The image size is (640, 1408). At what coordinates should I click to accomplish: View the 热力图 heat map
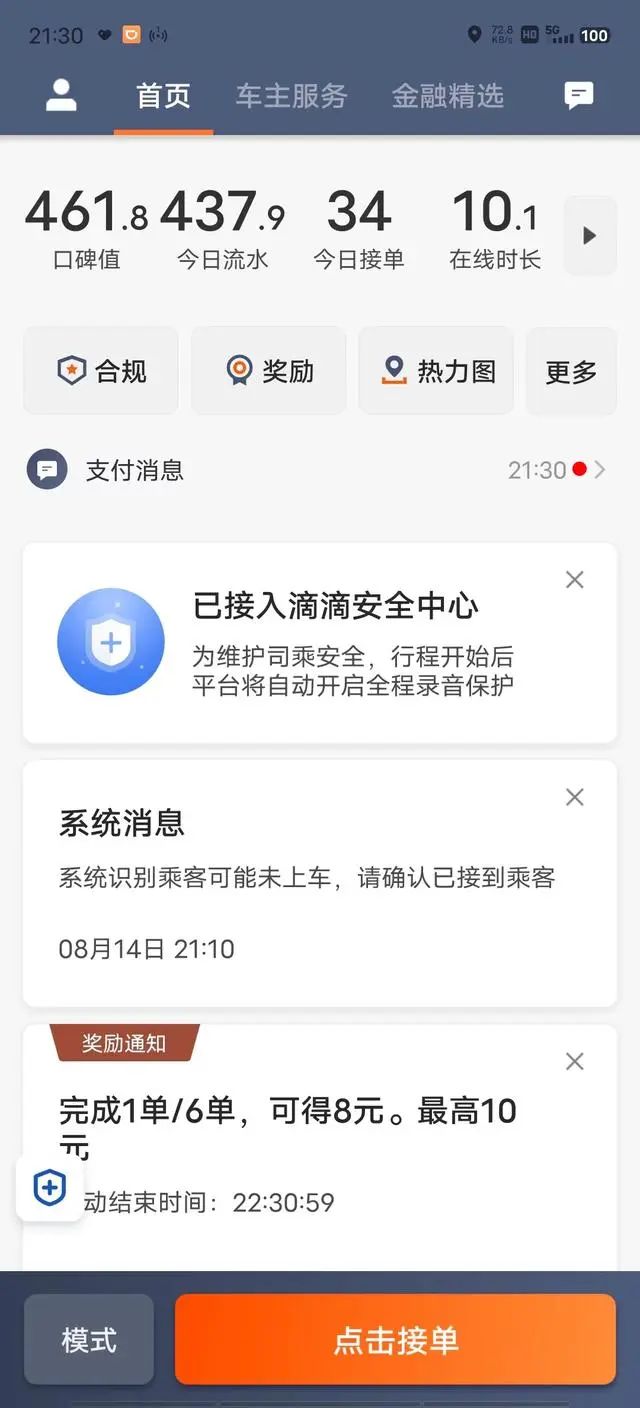436,371
